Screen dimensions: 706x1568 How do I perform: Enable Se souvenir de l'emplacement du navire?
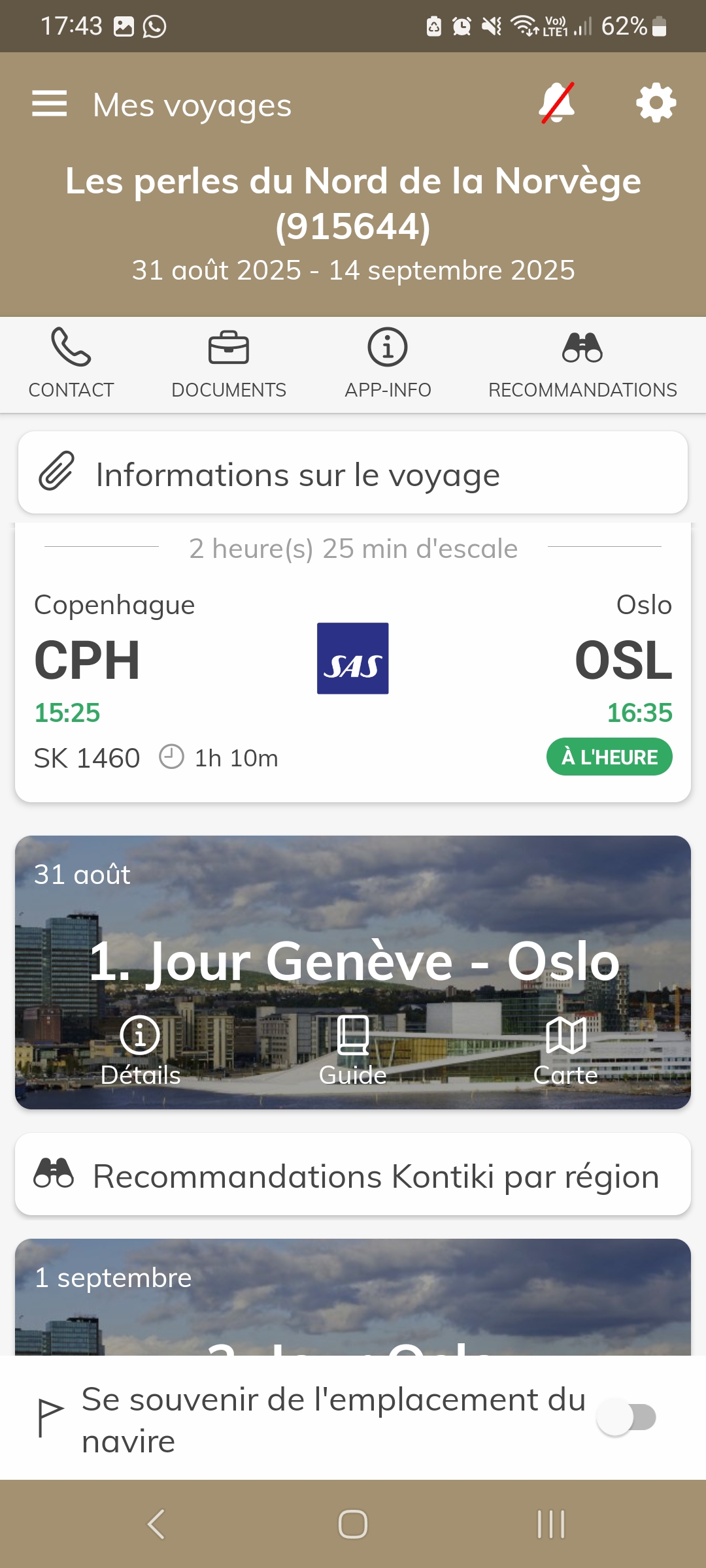pyautogui.click(x=626, y=1418)
